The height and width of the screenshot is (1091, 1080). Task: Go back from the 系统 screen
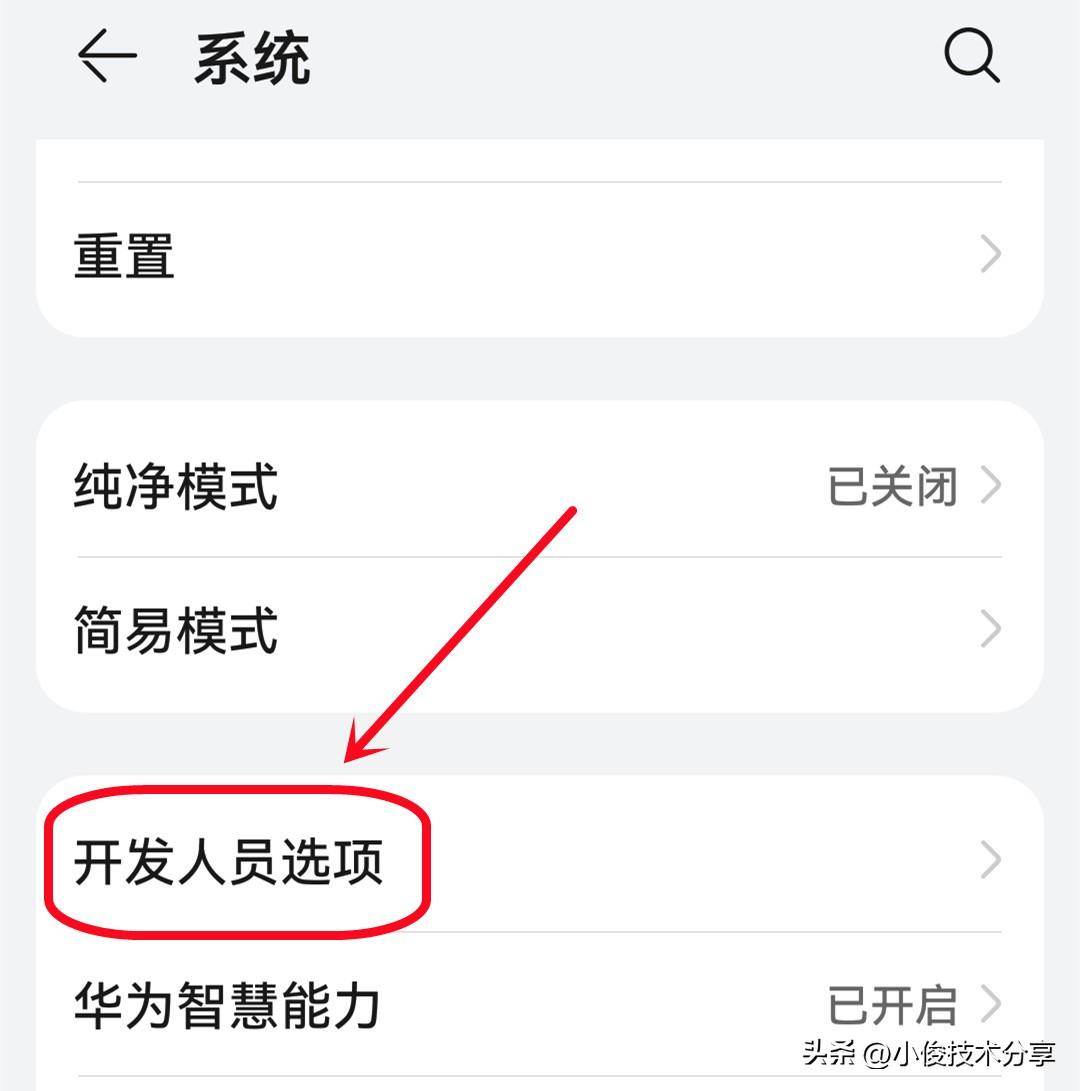pos(106,57)
